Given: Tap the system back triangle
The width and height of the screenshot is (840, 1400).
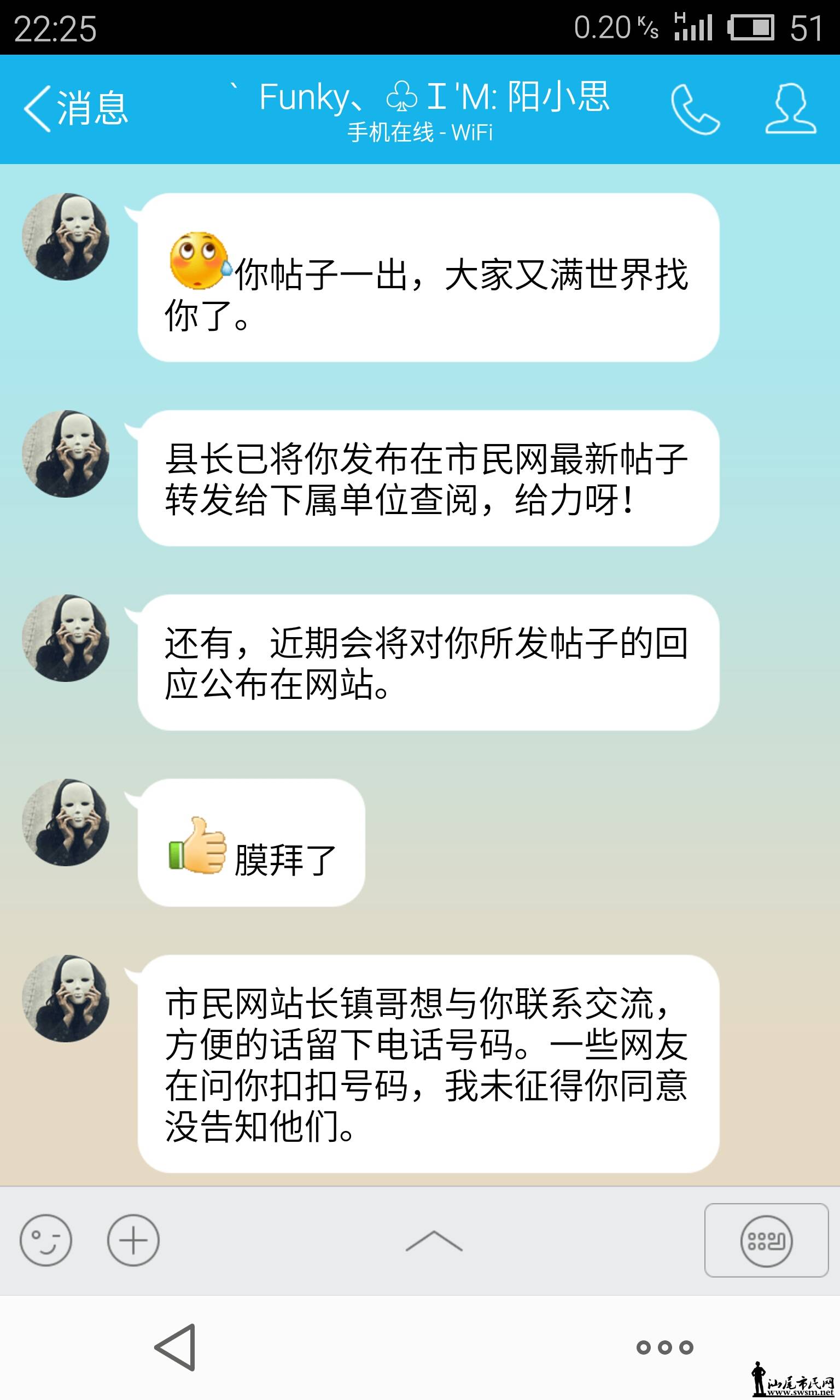Looking at the screenshot, I should (x=176, y=1347).
